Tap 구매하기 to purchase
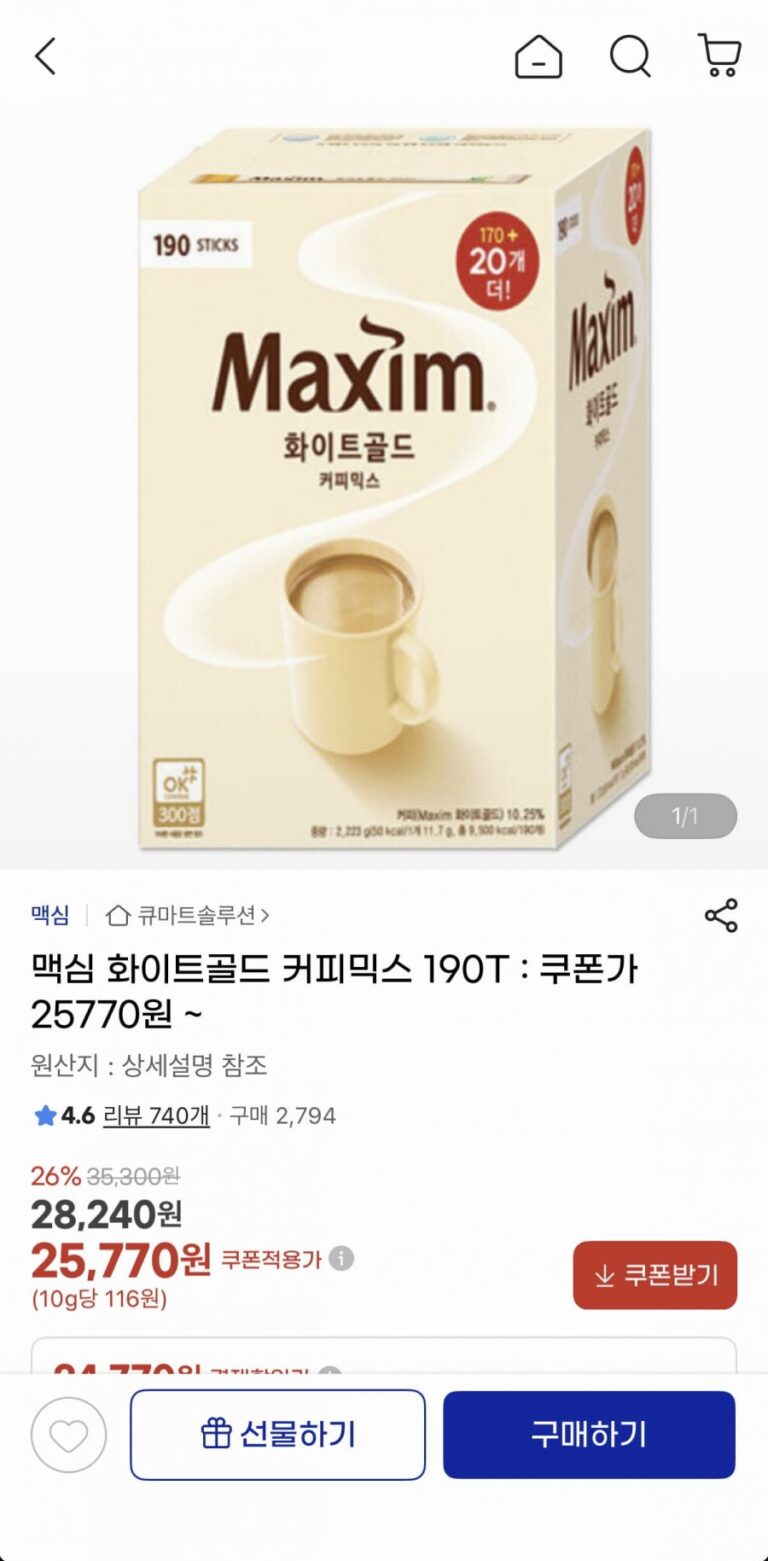This screenshot has width=768, height=1561. tap(589, 1435)
